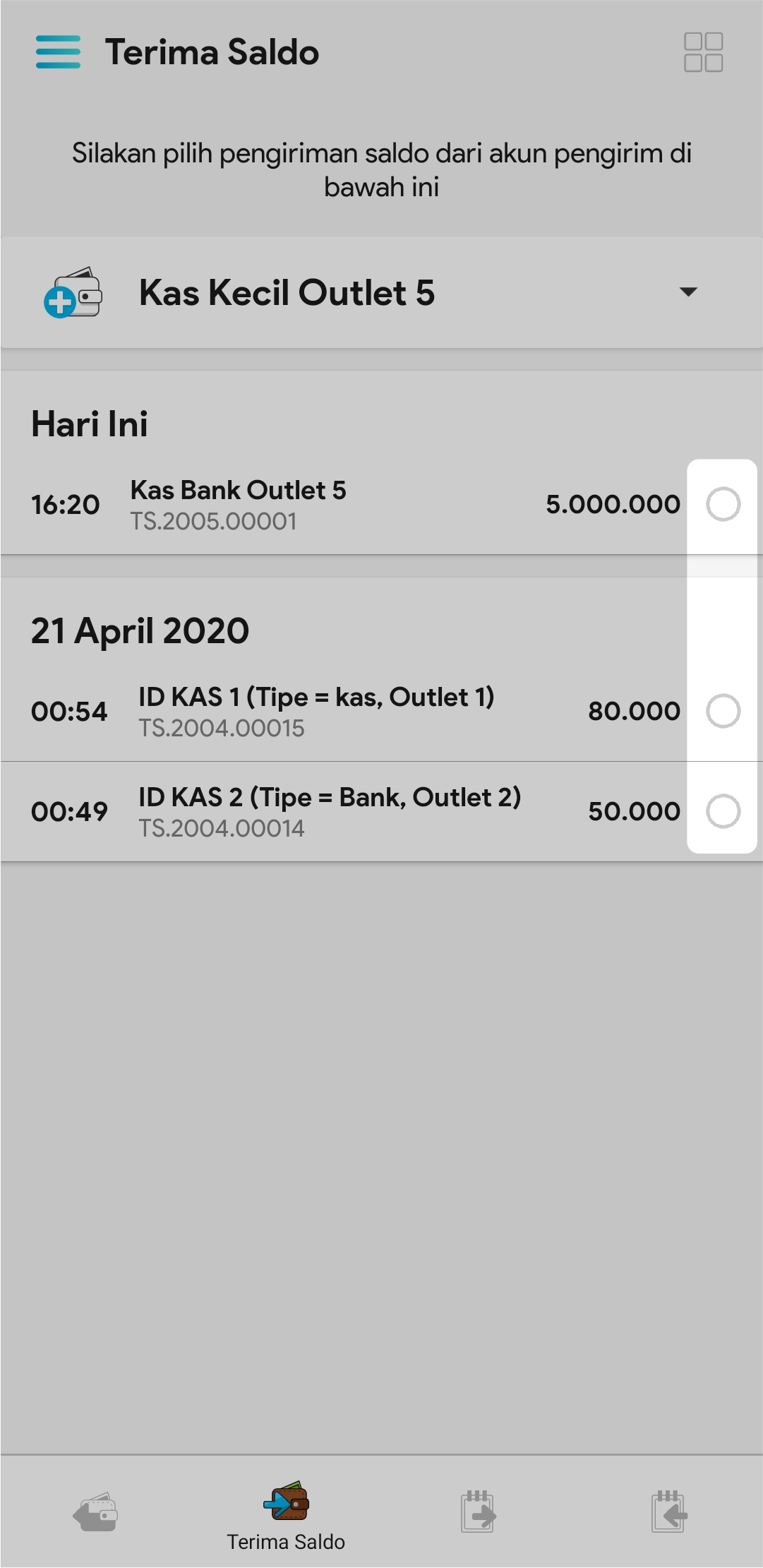The width and height of the screenshot is (763, 1568).
Task: Select the ID KAS 1 radio button
Action: coord(723,711)
